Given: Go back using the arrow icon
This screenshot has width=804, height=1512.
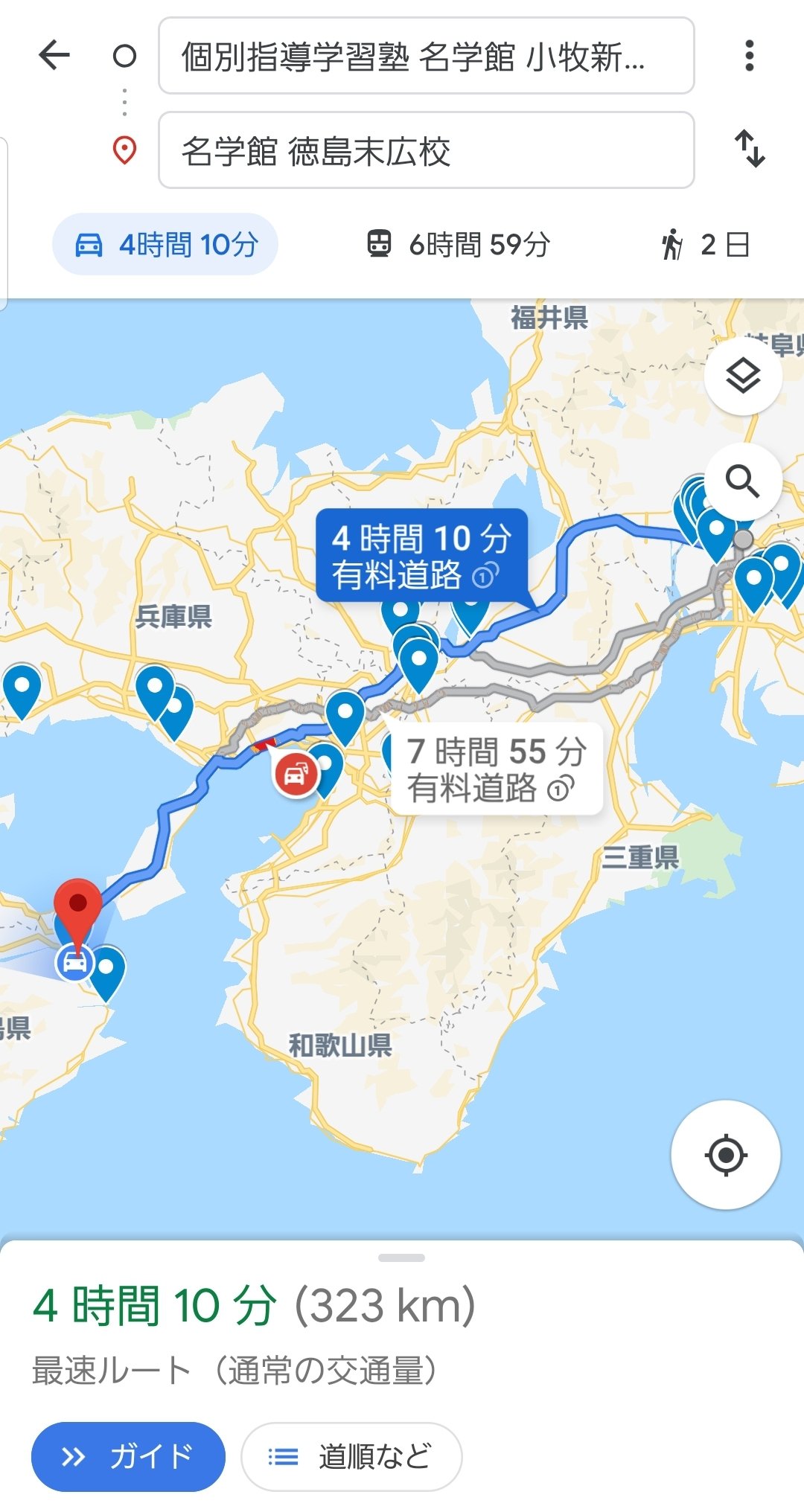Looking at the screenshot, I should (x=54, y=55).
